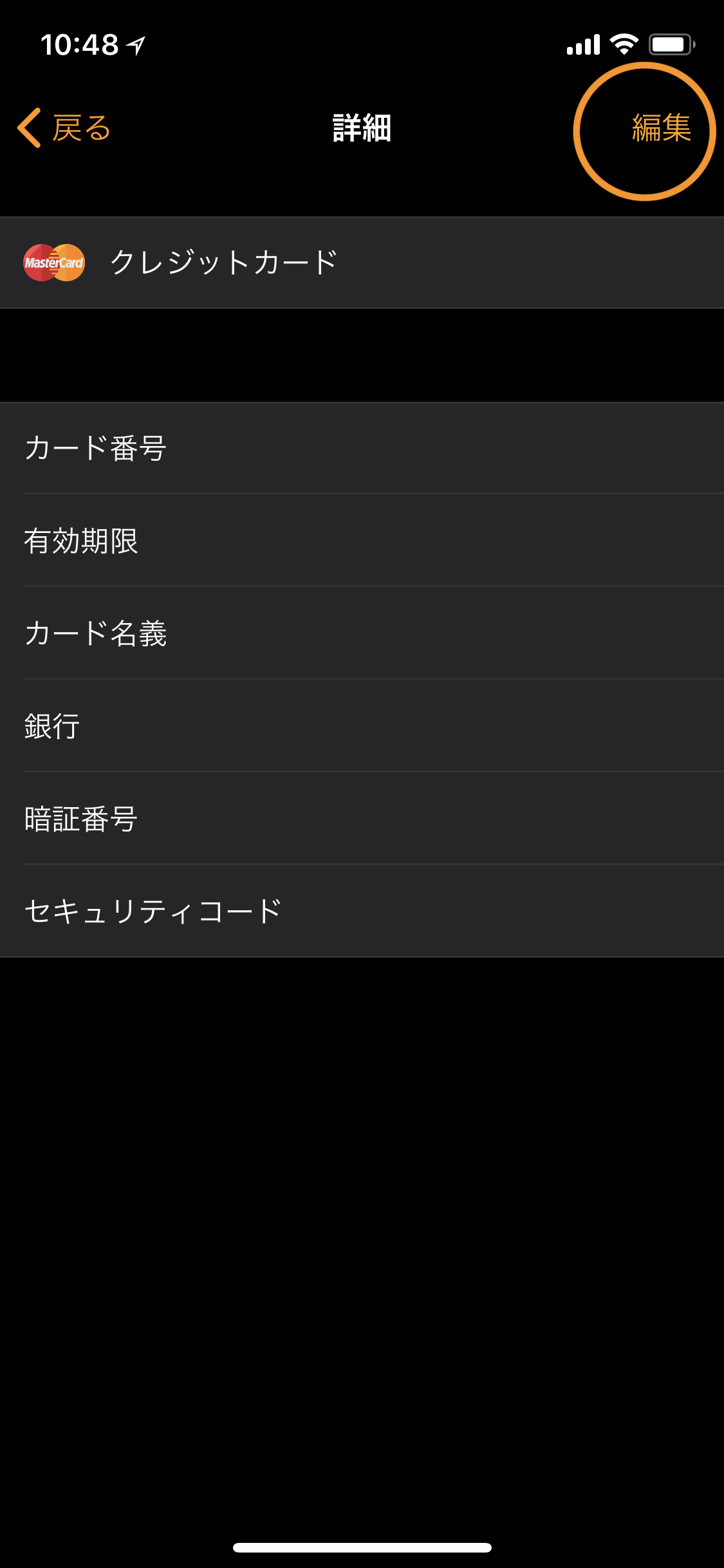Select the セキュリティコード row
Image resolution: width=724 pixels, height=1568 pixels.
[x=362, y=911]
